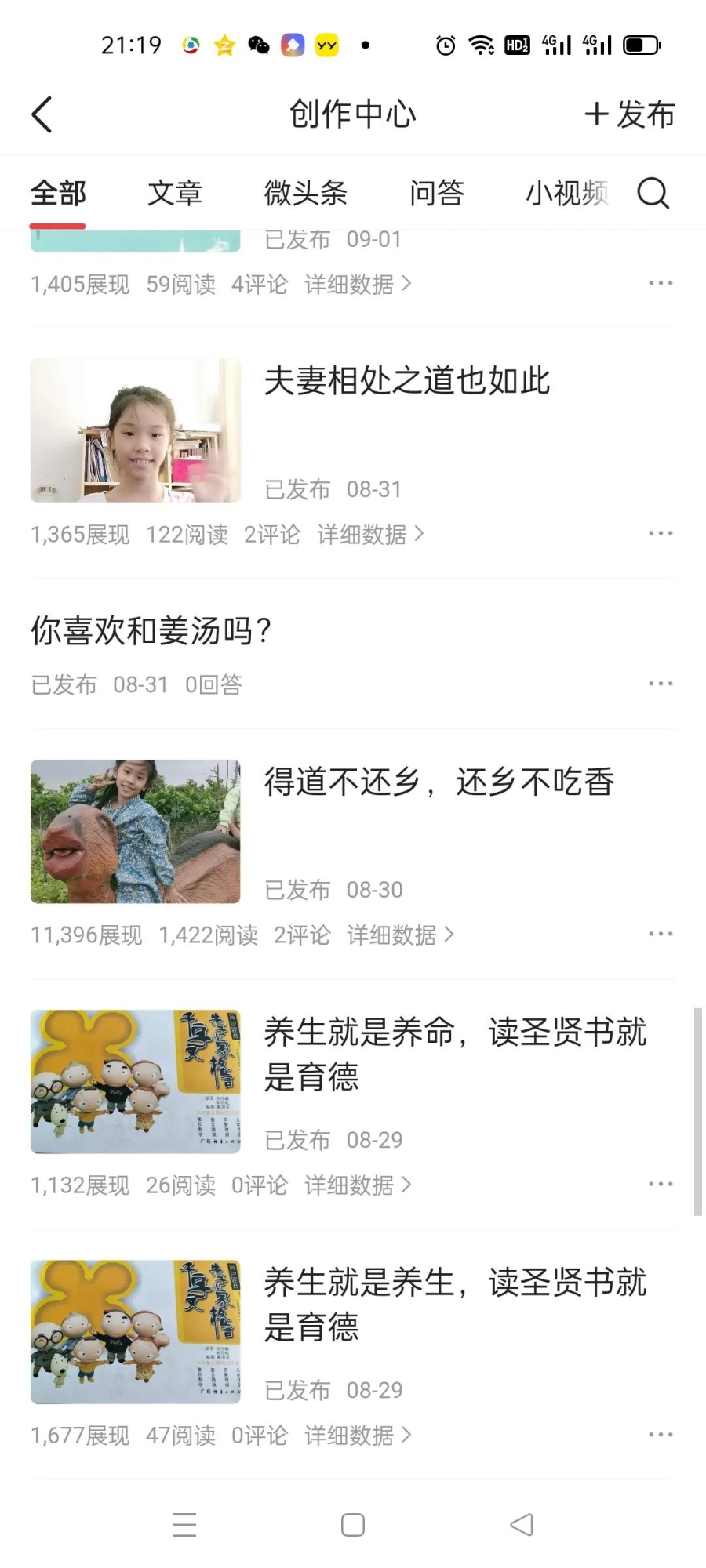Viewport: 706px width, 1568px height.
Task: View 详细数据 for 得道不还乡，还乡不吃香
Action: [x=399, y=935]
